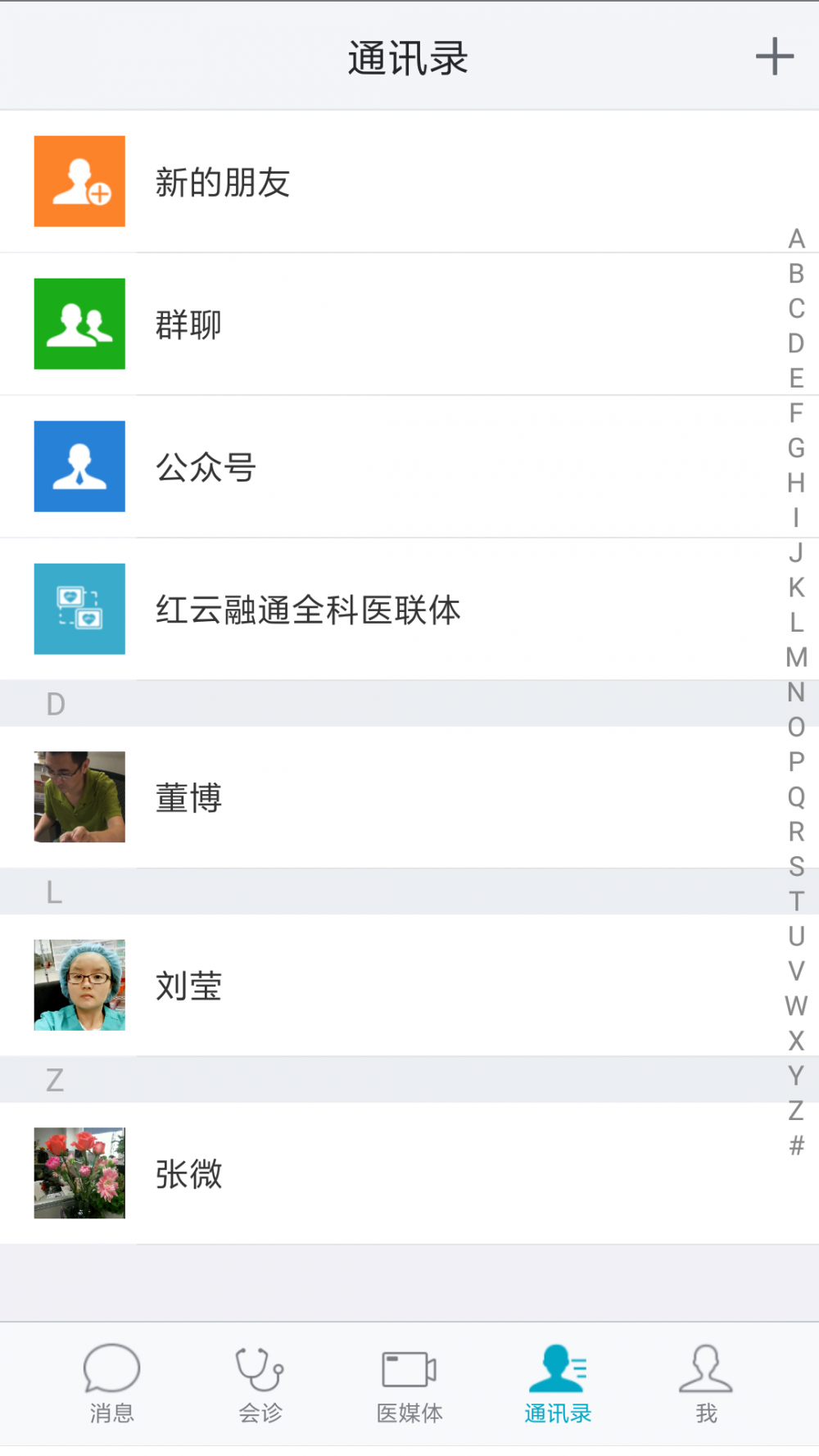The width and height of the screenshot is (819, 1456).
Task: Jump to # section in the index
Action: (796, 1145)
